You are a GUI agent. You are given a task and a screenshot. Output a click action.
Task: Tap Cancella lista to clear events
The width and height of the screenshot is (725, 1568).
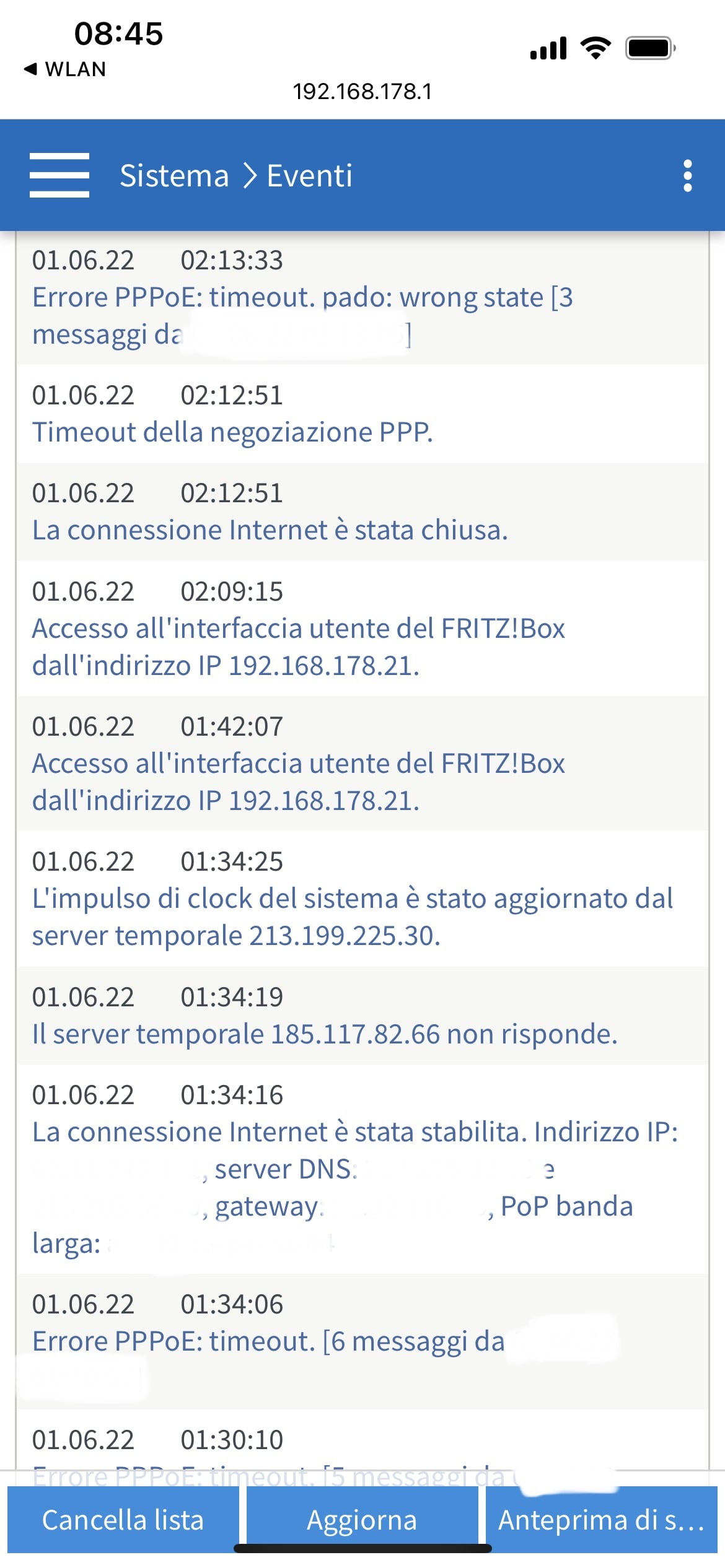[x=123, y=1520]
